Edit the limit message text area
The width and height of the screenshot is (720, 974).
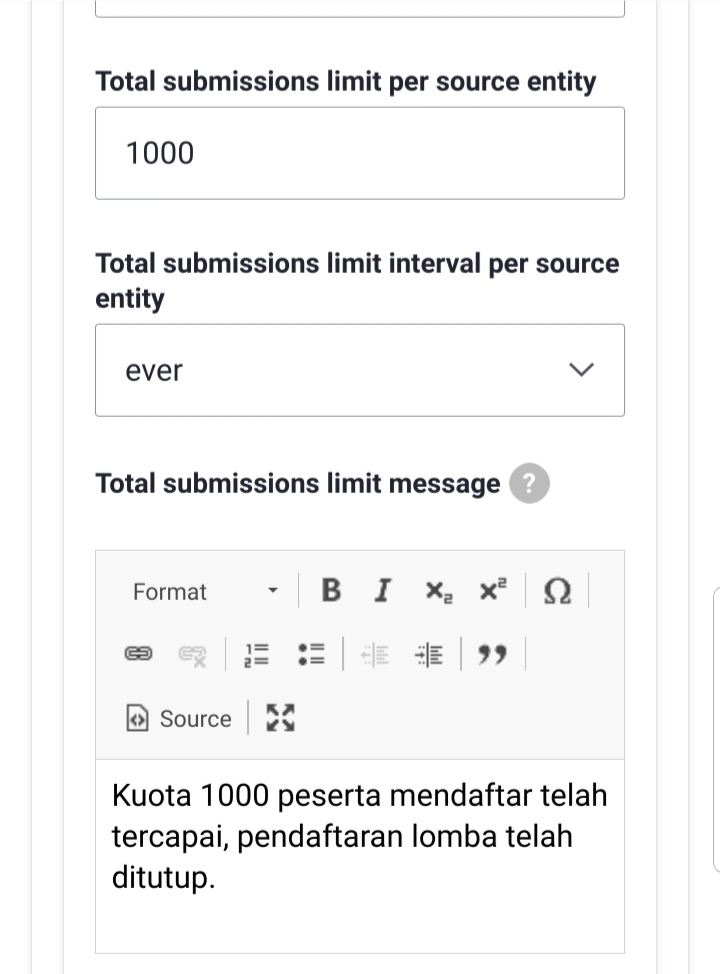point(360,850)
